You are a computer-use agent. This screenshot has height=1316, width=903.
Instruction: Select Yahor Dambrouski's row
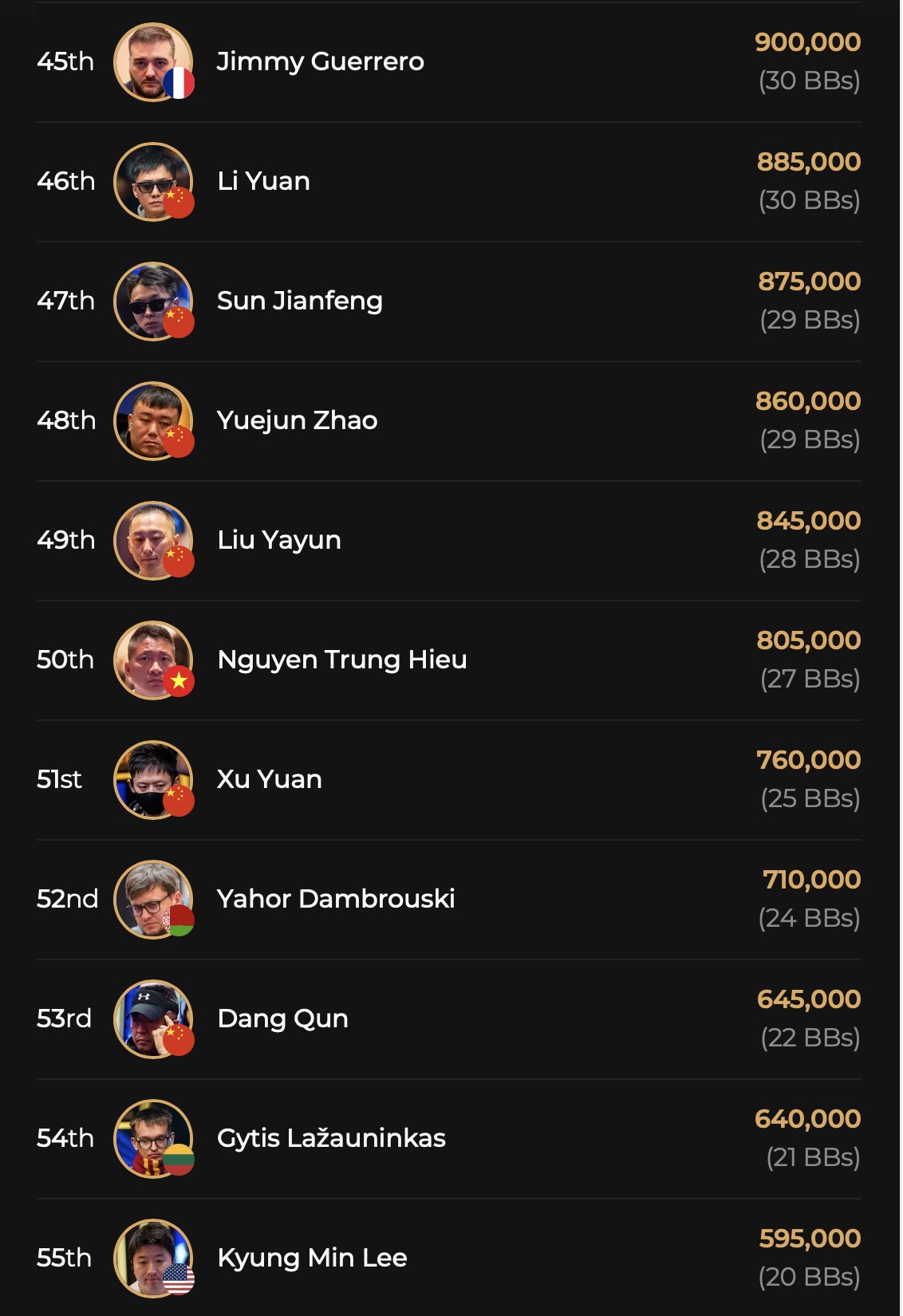pyautogui.click(x=335, y=899)
